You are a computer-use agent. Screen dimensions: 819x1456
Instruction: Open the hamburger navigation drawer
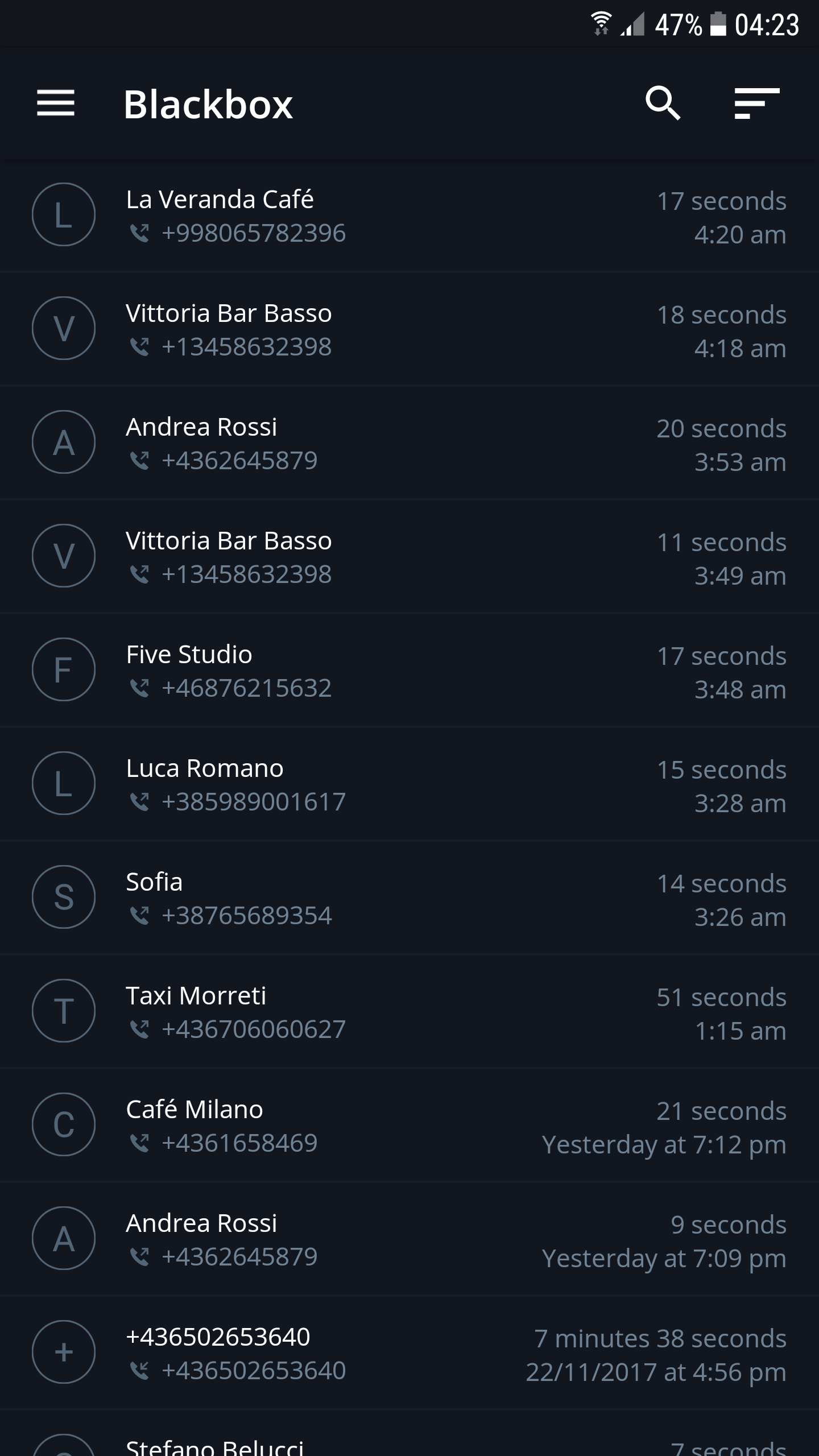point(56,104)
